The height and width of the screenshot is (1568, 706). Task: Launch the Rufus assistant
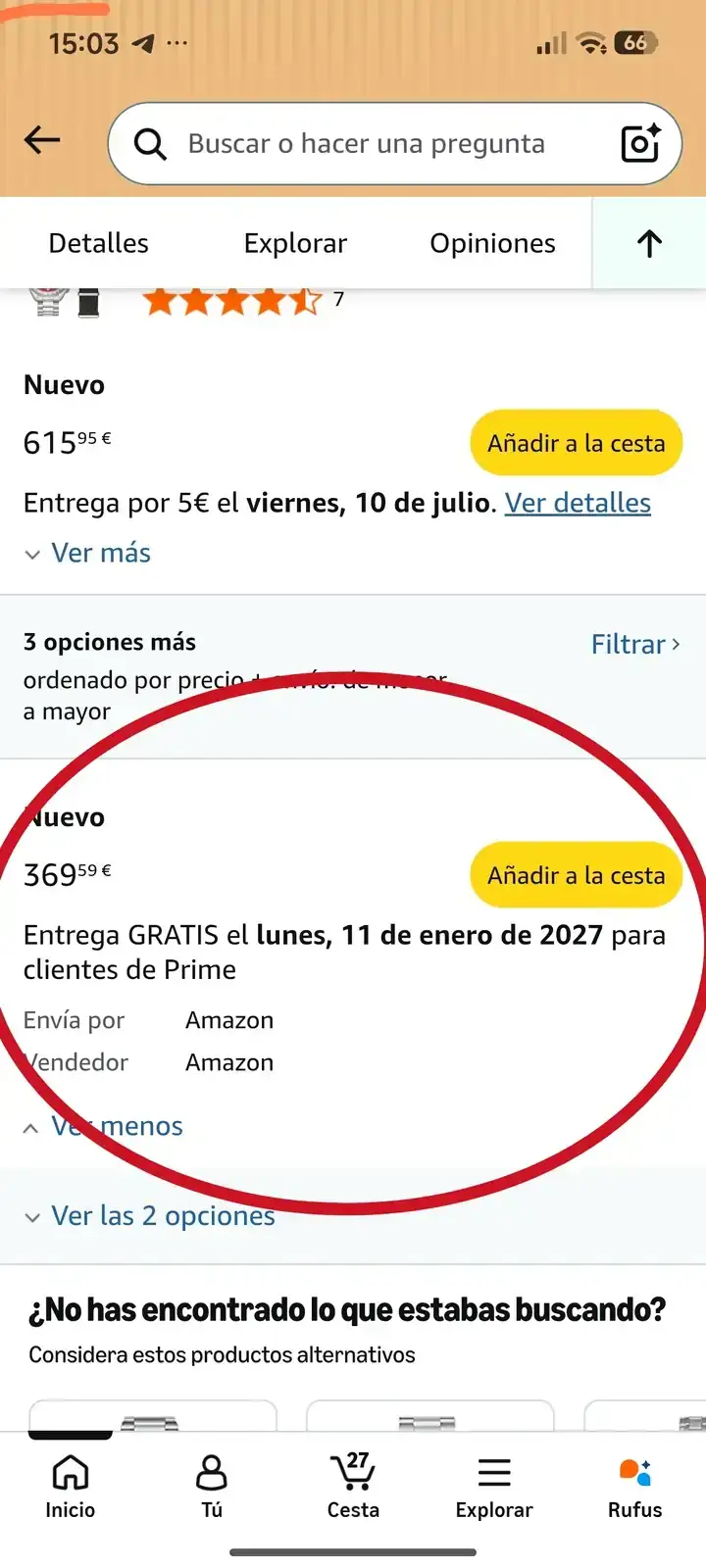coord(635,1486)
